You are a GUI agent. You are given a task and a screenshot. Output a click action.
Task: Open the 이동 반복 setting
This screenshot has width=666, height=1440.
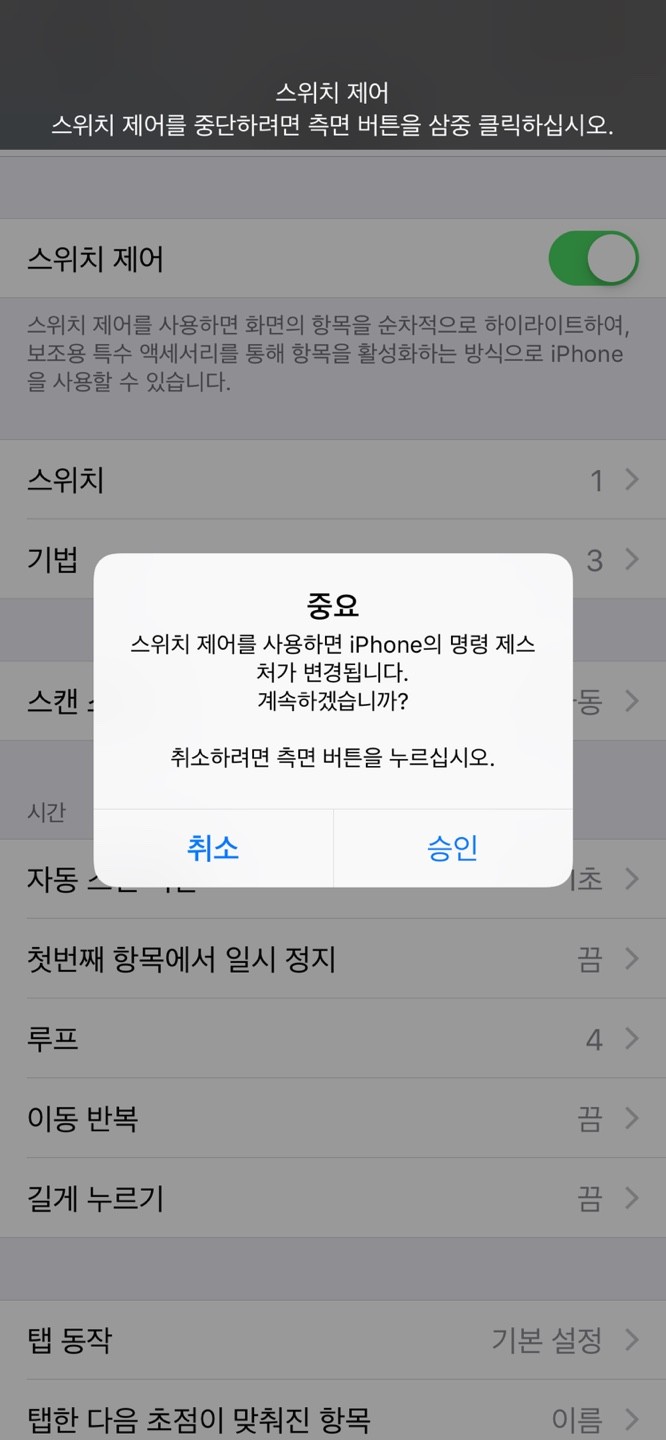[333, 1118]
